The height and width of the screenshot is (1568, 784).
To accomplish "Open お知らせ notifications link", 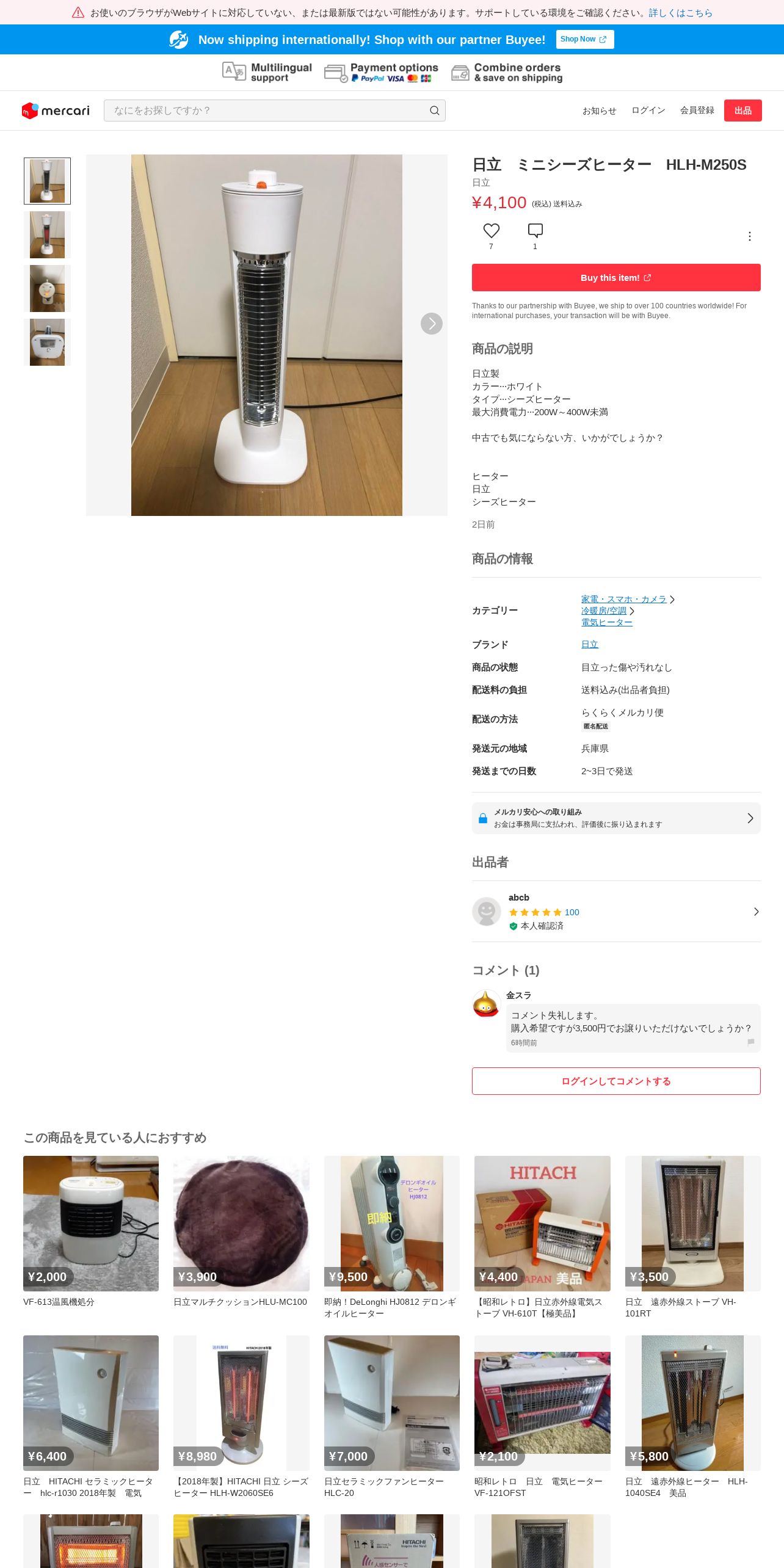I will point(599,111).
